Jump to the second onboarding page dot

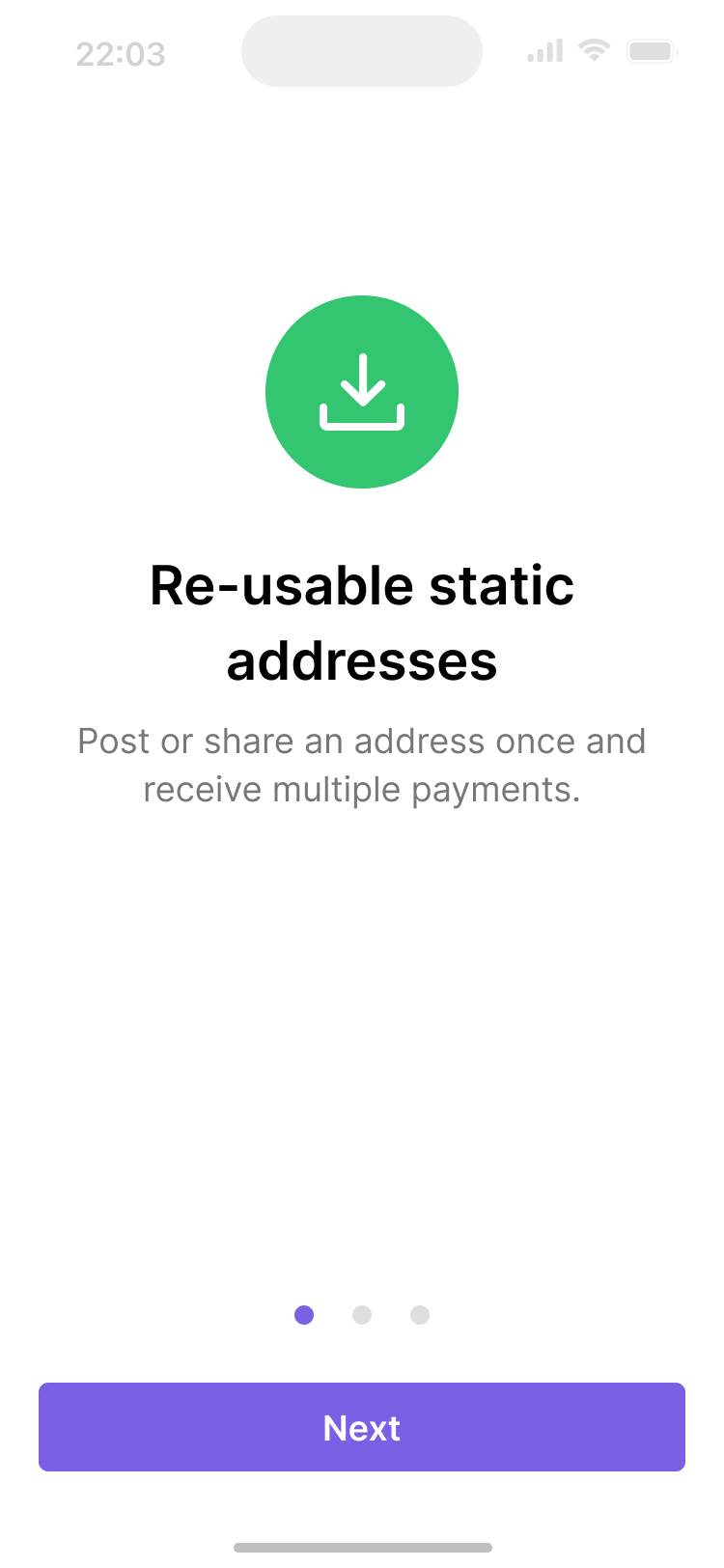tap(362, 1315)
